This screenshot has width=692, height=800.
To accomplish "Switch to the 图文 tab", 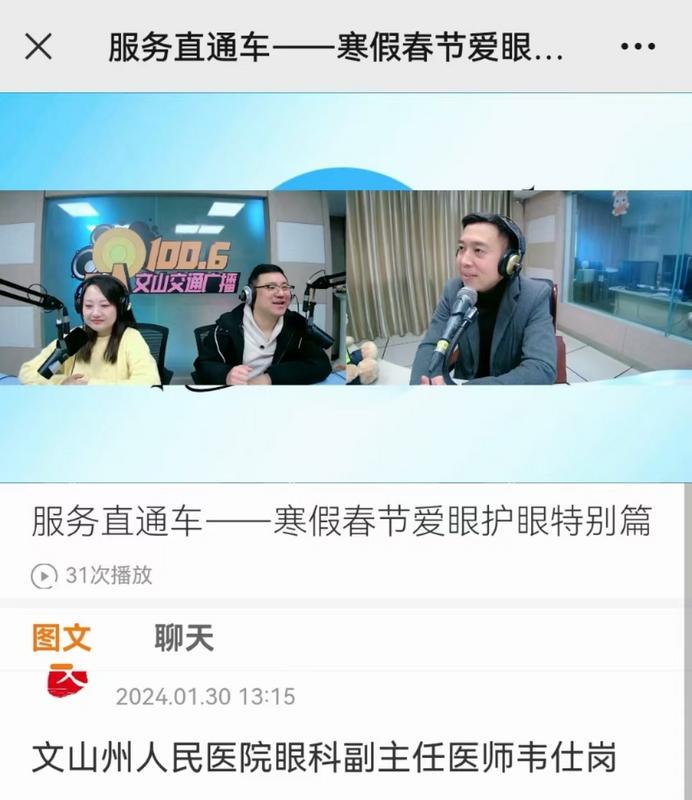I will (62, 637).
